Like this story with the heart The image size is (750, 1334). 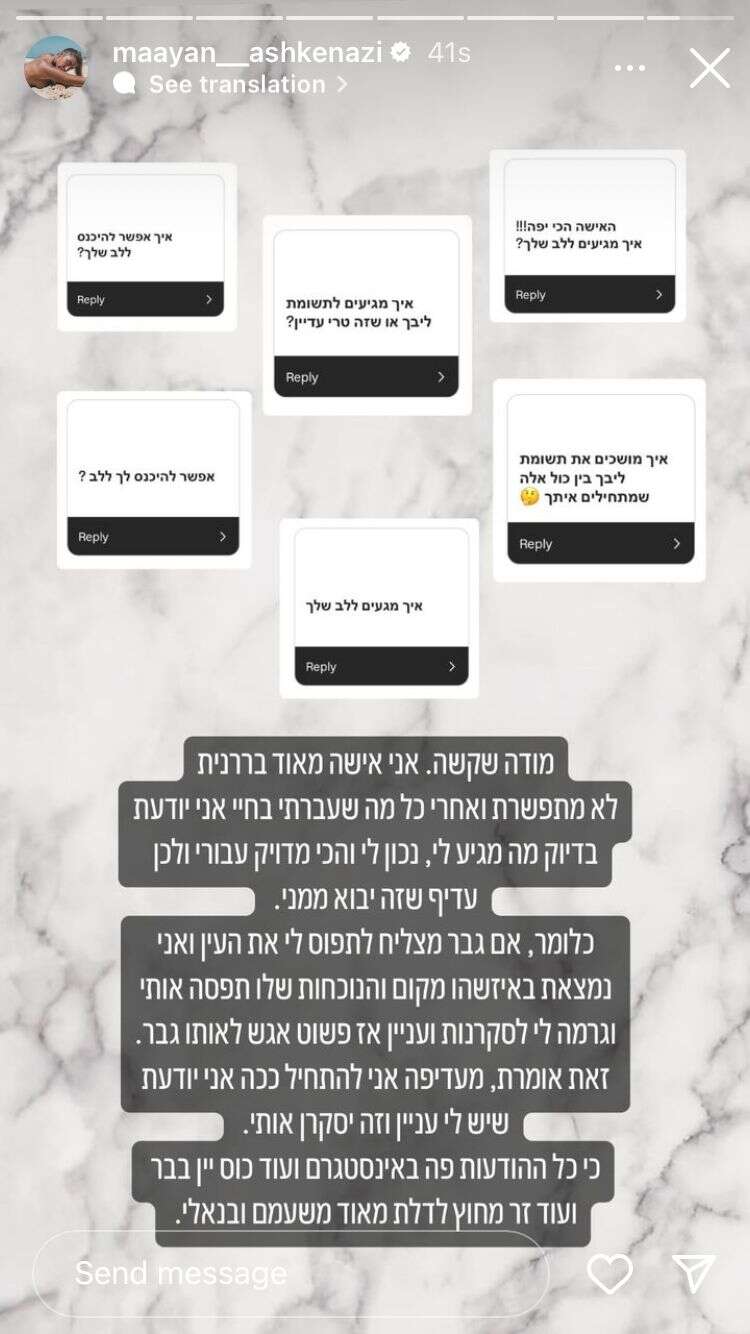[609, 1273]
